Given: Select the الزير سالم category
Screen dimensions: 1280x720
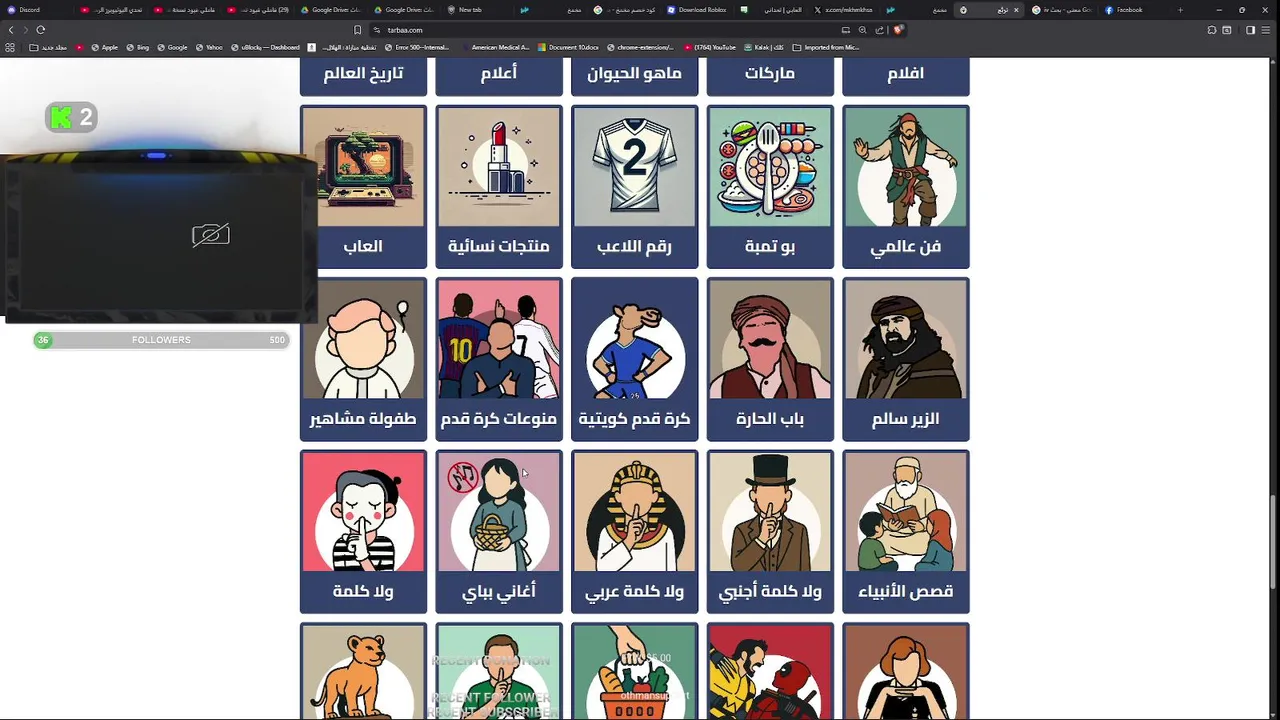Looking at the screenshot, I should 905,359.
